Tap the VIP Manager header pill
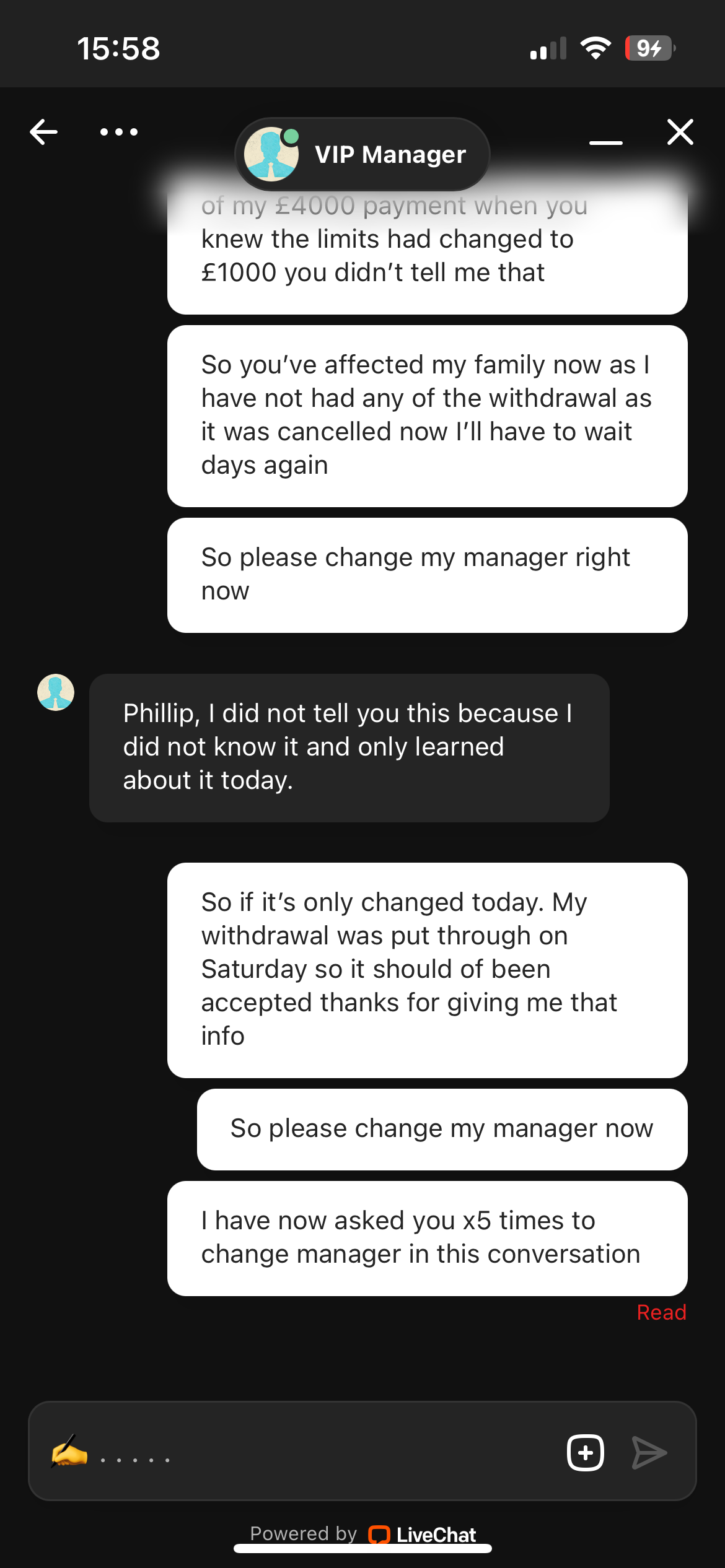The width and height of the screenshot is (725, 1568). click(x=362, y=154)
